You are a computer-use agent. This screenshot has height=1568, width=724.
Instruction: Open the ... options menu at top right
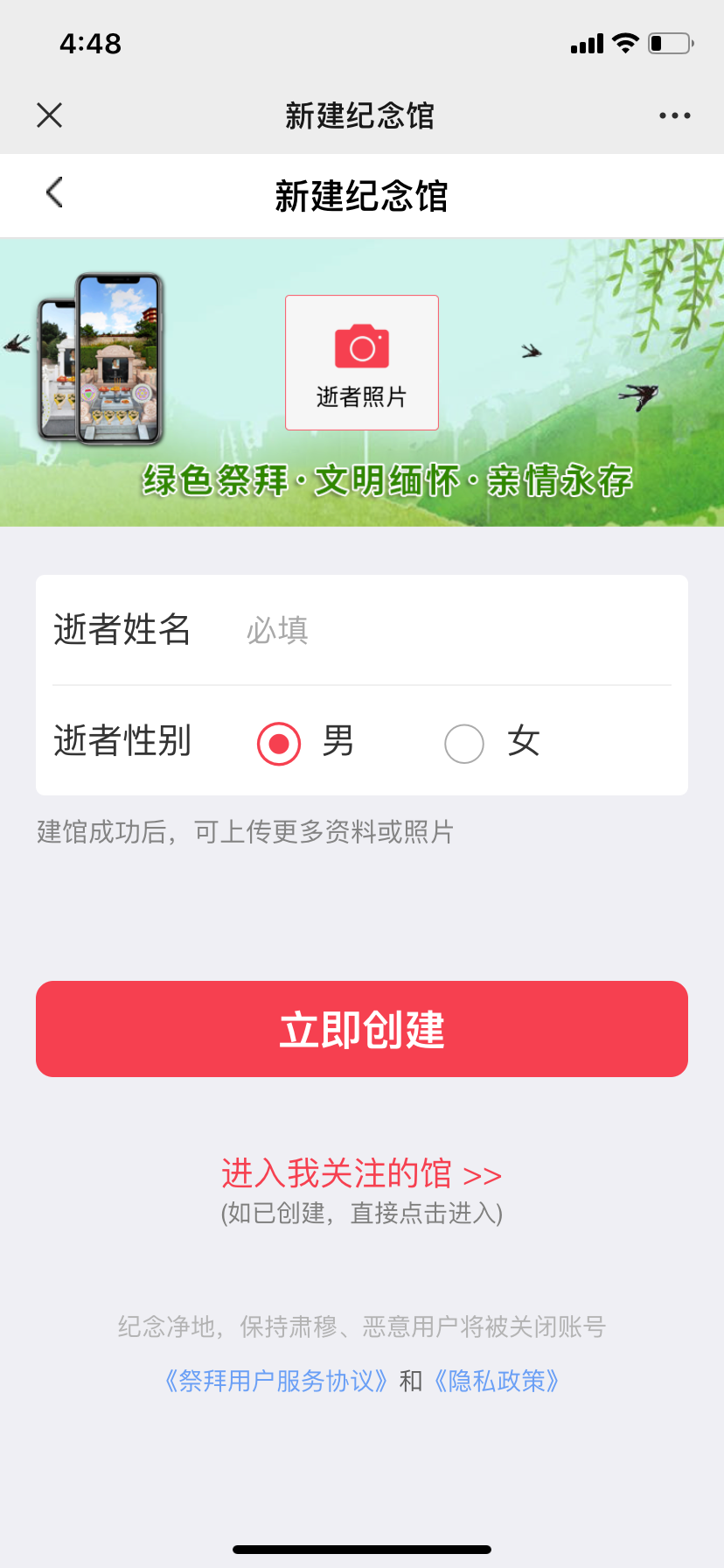[673, 115]
